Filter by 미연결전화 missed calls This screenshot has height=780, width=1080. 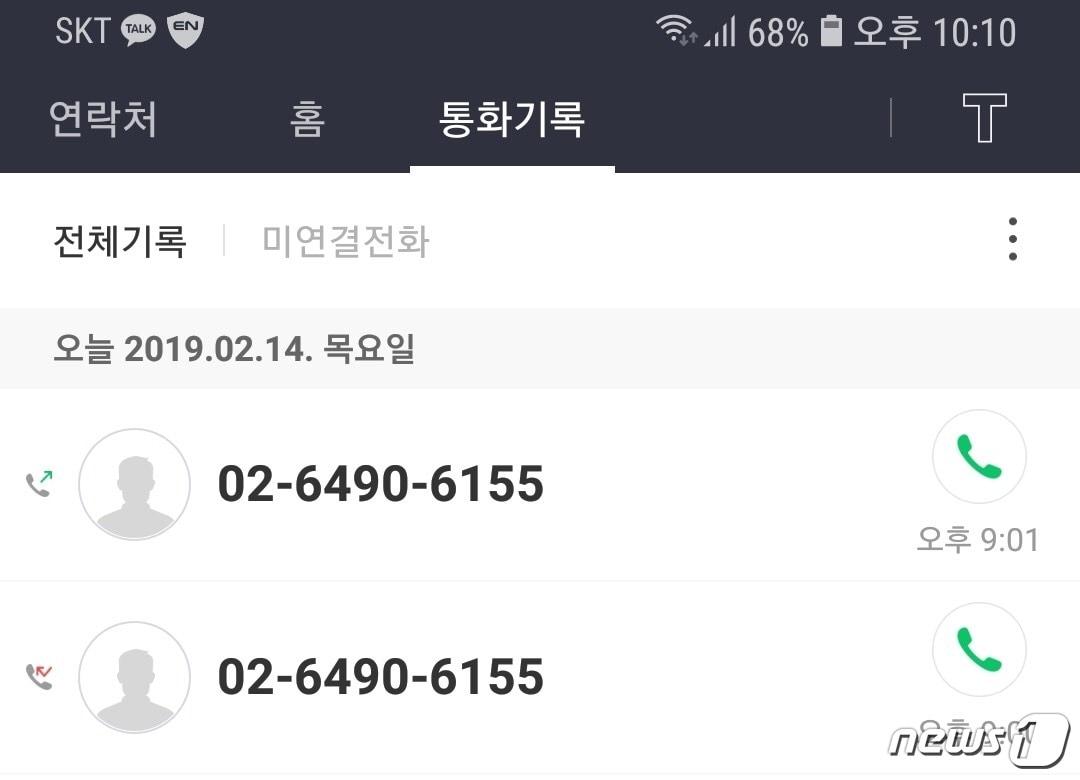coord(346,241)
